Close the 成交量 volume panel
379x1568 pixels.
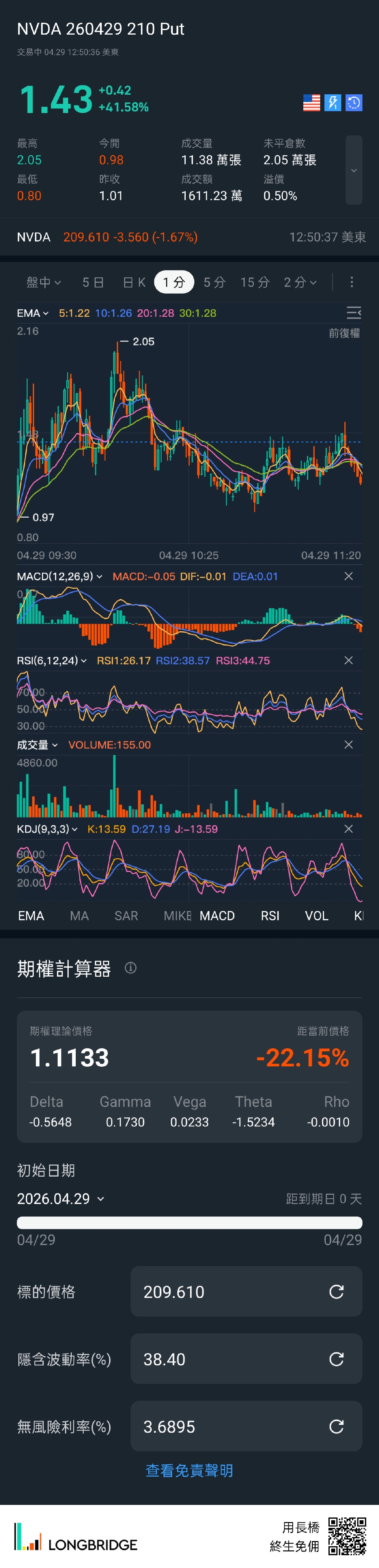[x=349, y=744]
